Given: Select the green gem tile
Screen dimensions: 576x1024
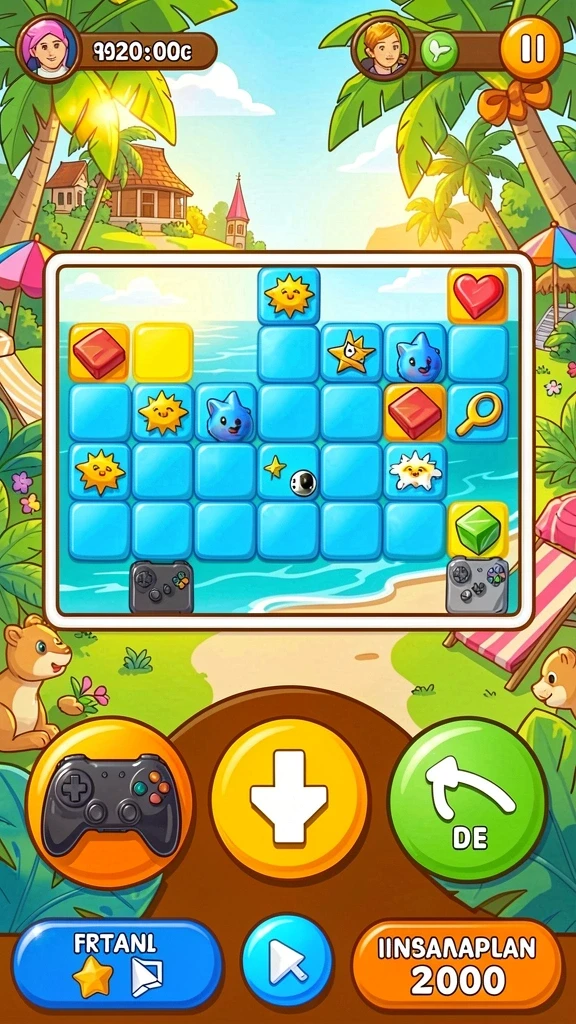Looking at the screenshot, I should point(478,530).
